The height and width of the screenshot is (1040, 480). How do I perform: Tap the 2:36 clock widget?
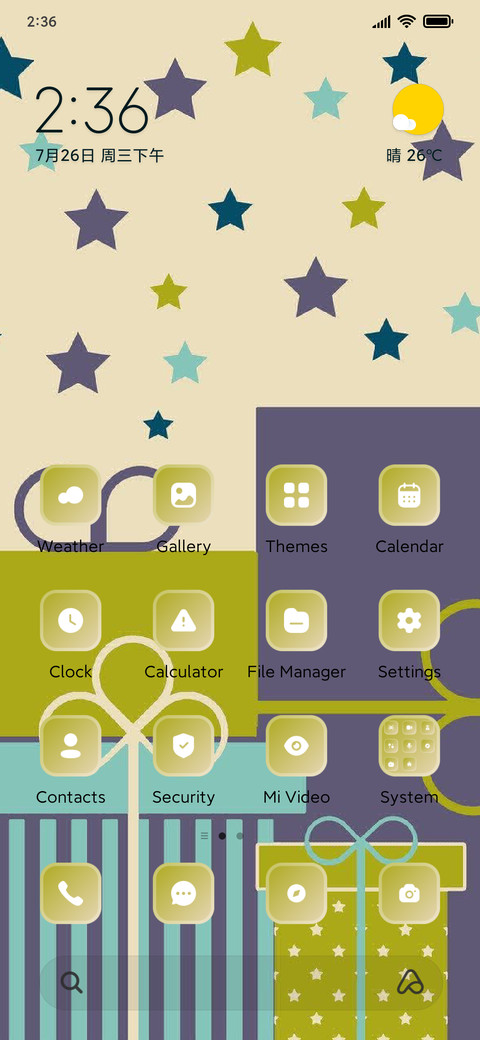coord(91,110)
